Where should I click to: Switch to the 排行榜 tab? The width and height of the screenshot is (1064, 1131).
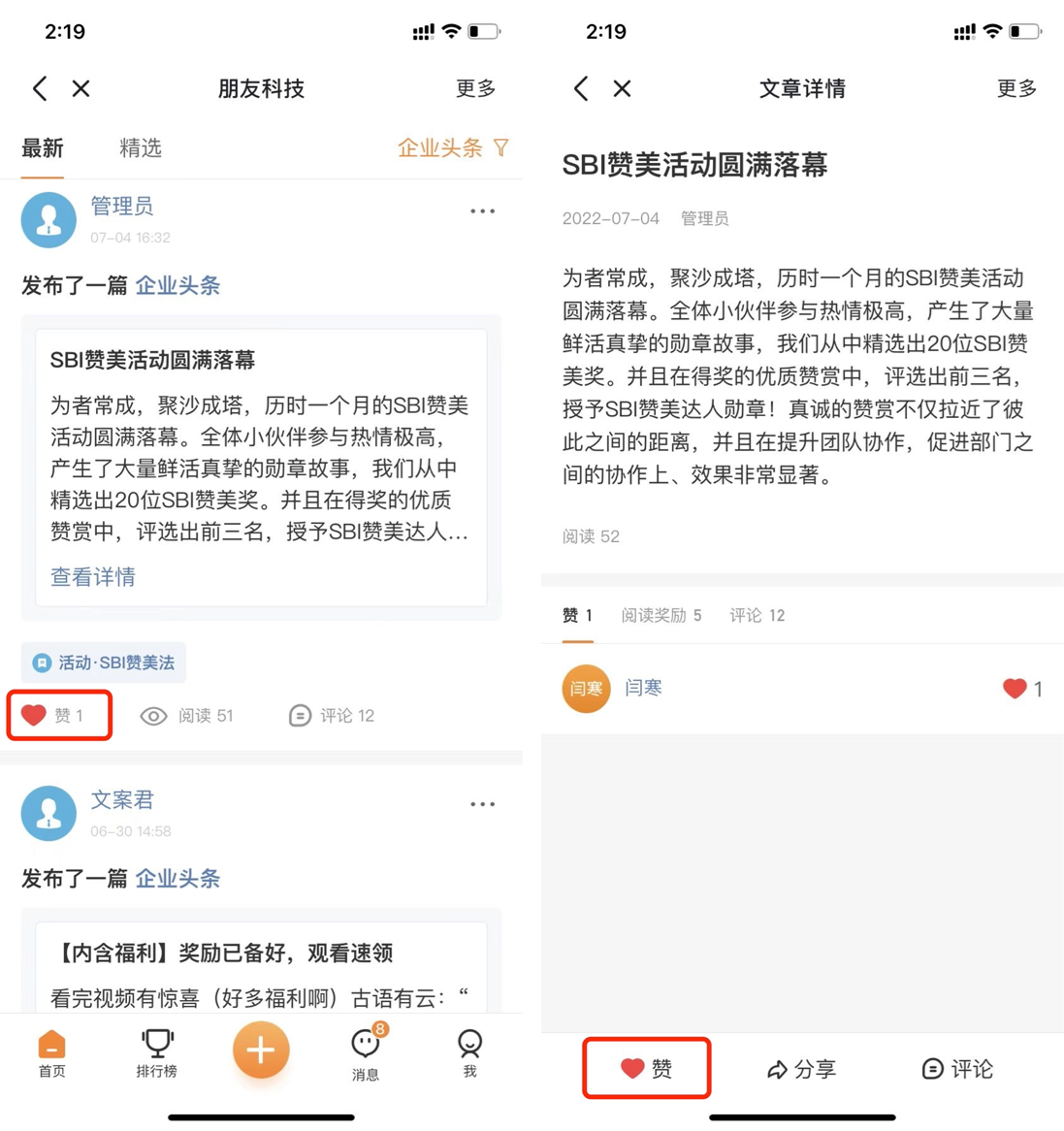156,1052
